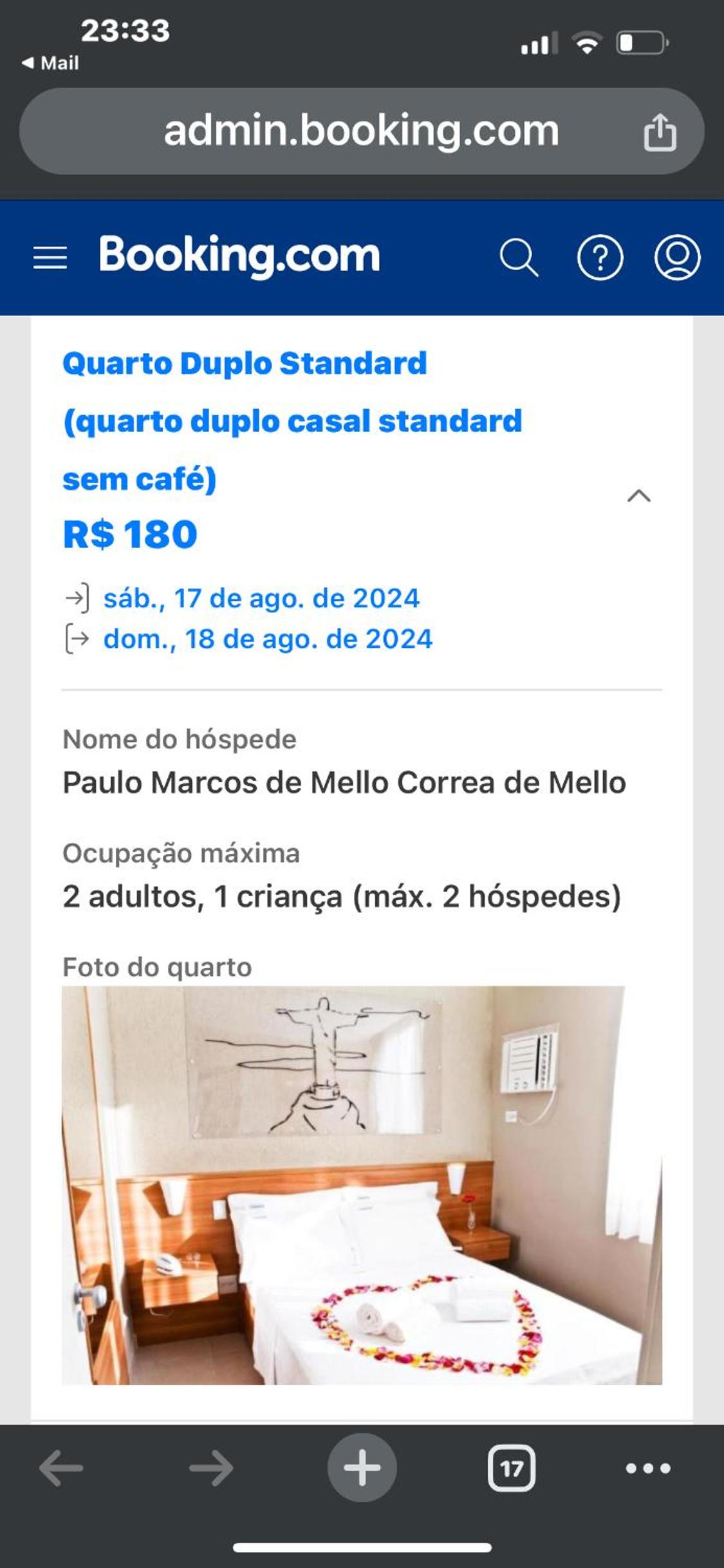Collapse the Quarto Duplo Standard section
Screen dimensions: 724x1568
(x=638, y=496)
